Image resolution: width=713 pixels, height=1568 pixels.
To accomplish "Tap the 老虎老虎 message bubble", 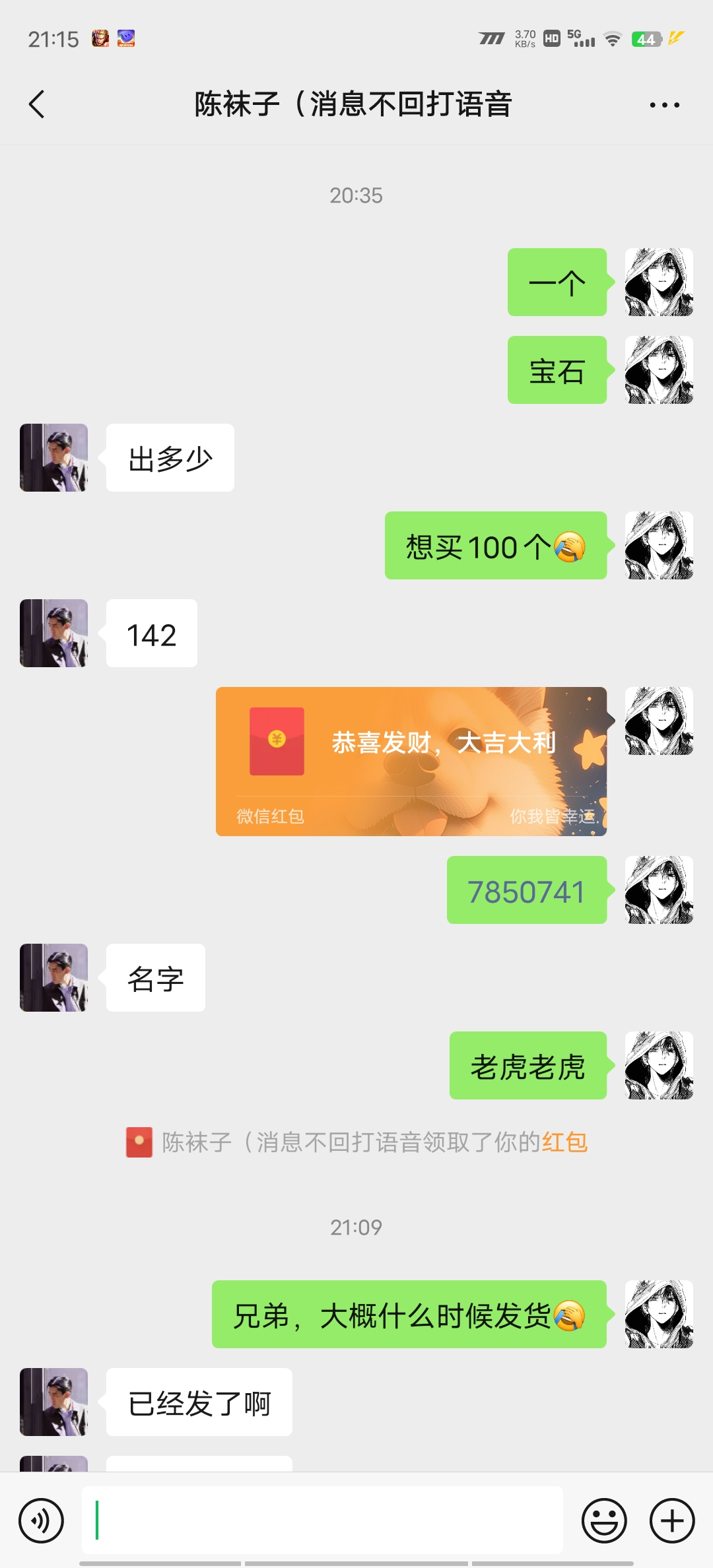I will point(527,1065).
